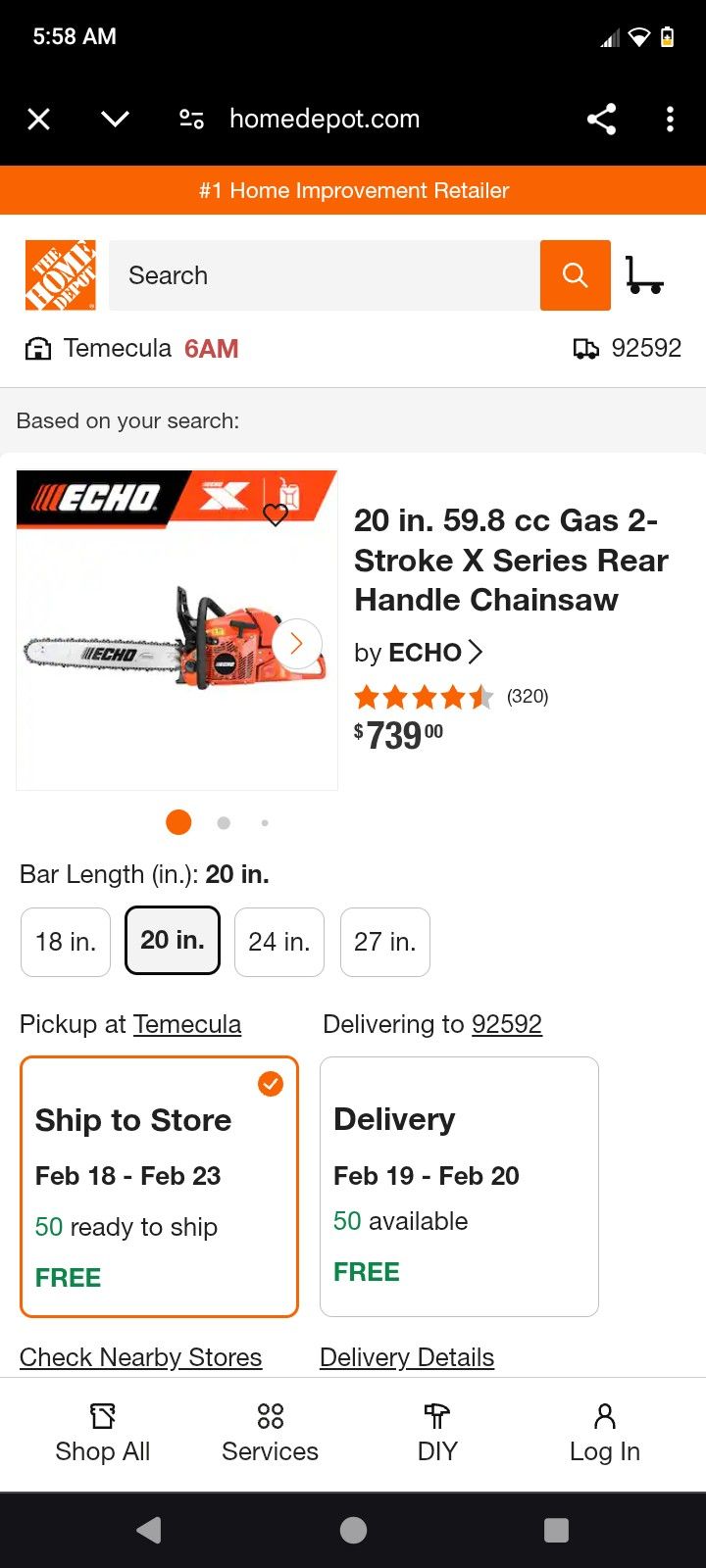Change pickup store from Temecula
This screenshot has width=706, height=1568.
pos(187,1024)
